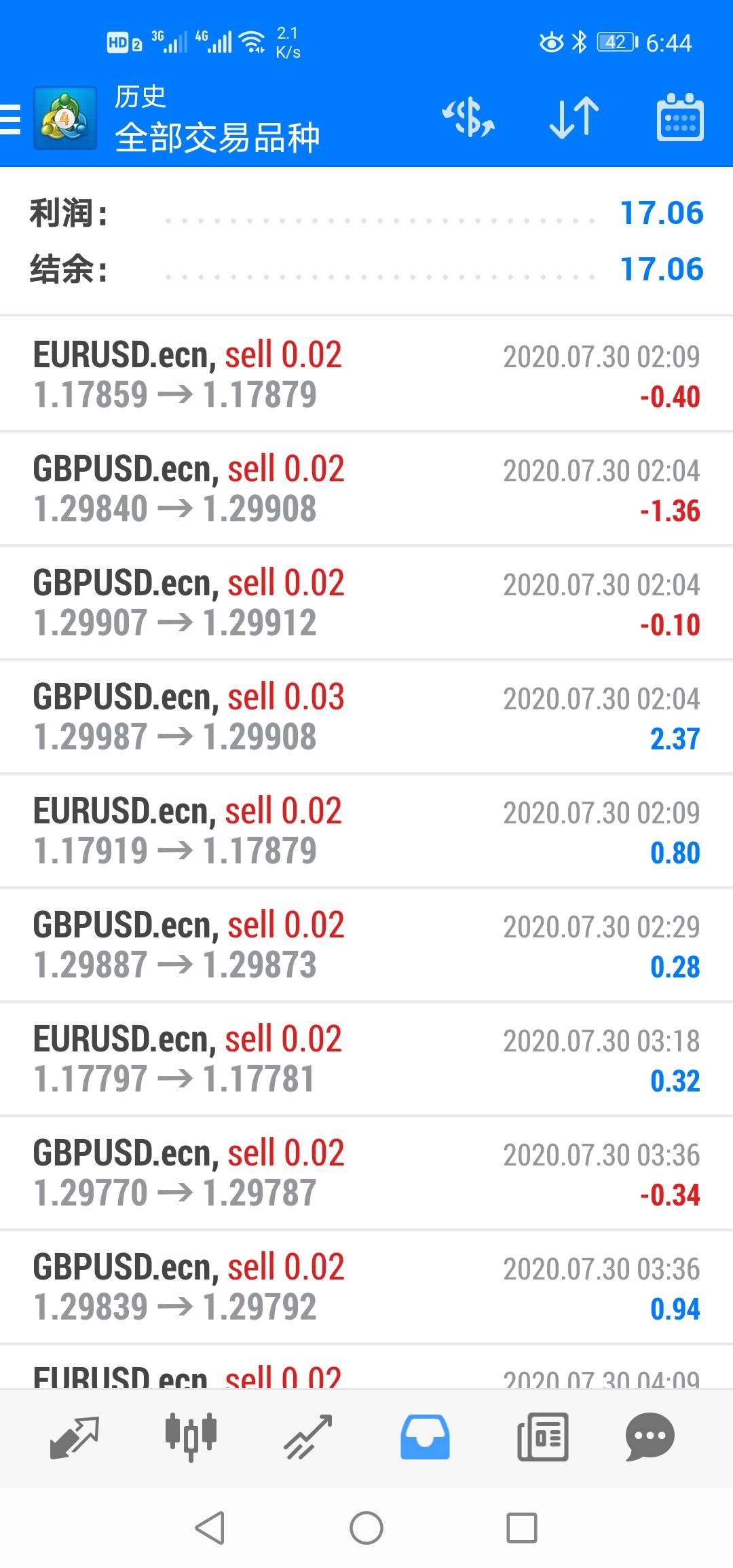Open the symbol filter currency icon
The image size is (733, 1568).
pyautogui.click(x=468, y=118)
